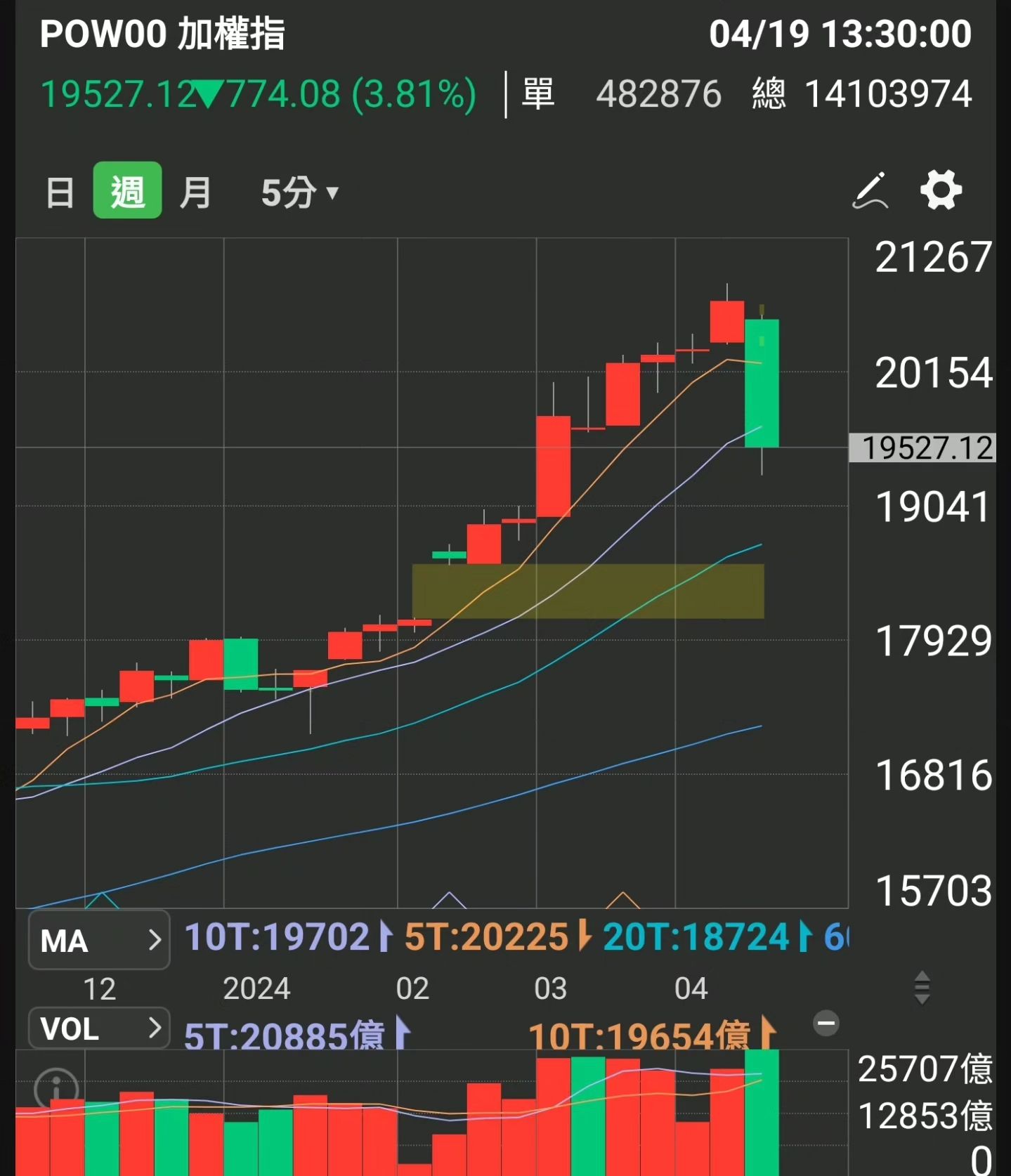Screen dimensions: 1011x1176
Task: Switch to the daily 日 chart
Action: coord(60,192)
